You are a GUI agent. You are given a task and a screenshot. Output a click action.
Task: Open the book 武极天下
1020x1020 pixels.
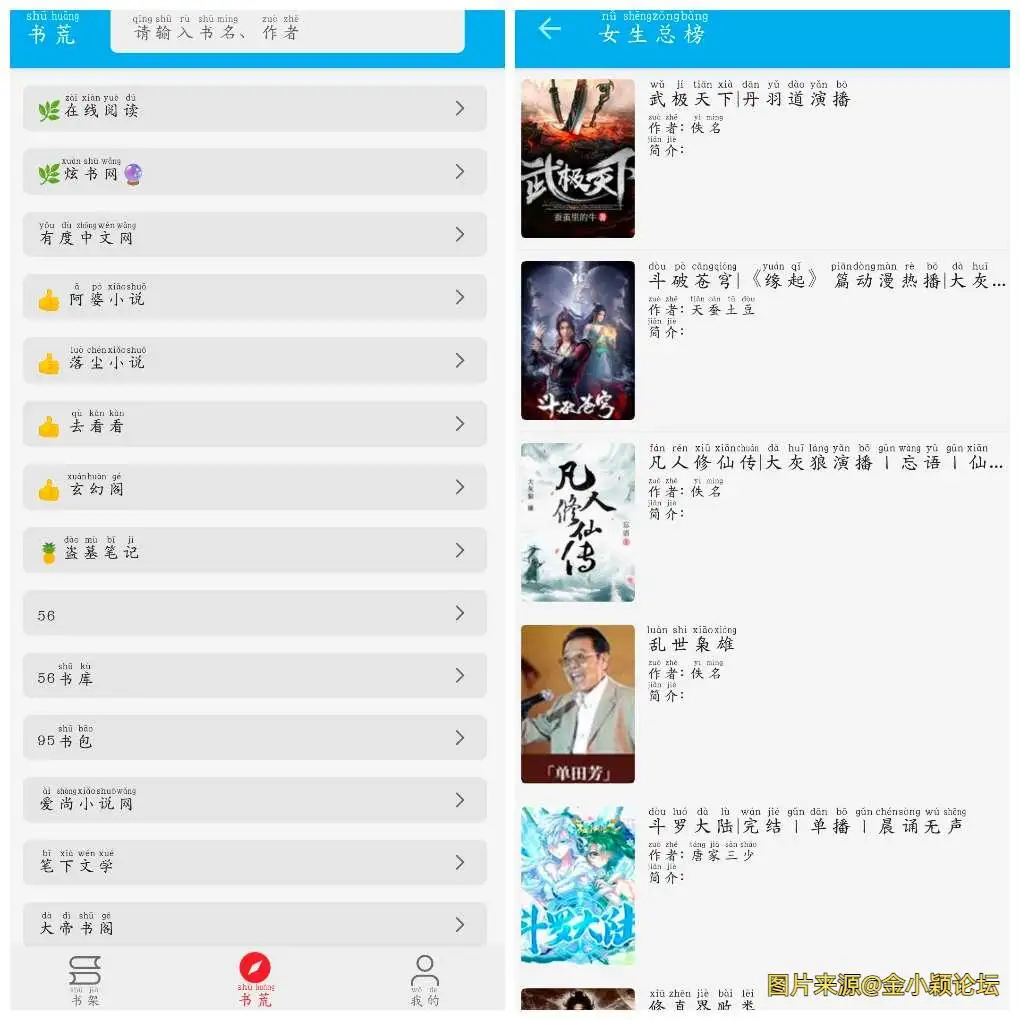click(x=760, y=158)
